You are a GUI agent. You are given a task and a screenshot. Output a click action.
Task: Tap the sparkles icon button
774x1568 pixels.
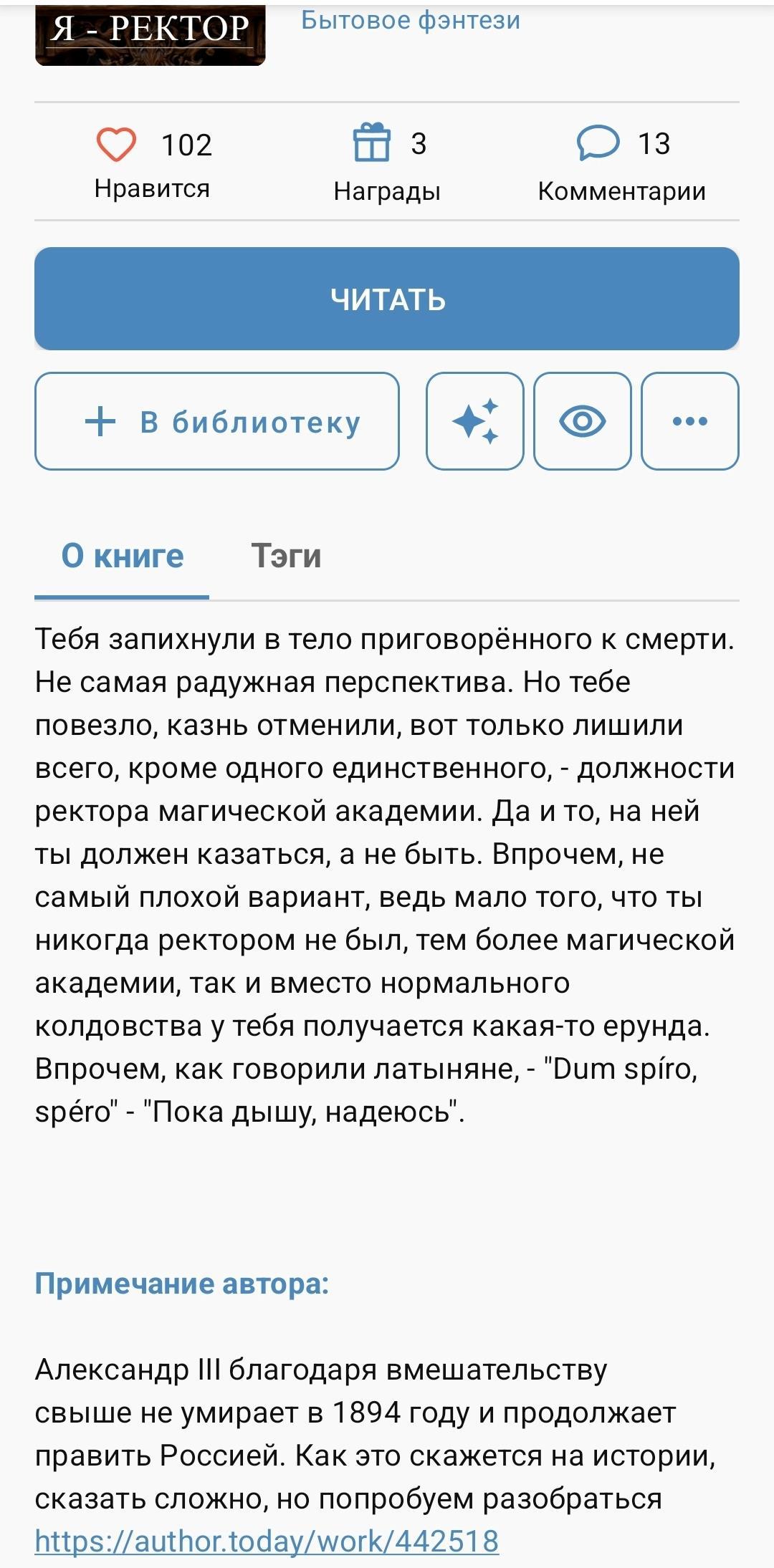[x=474, y=421]
